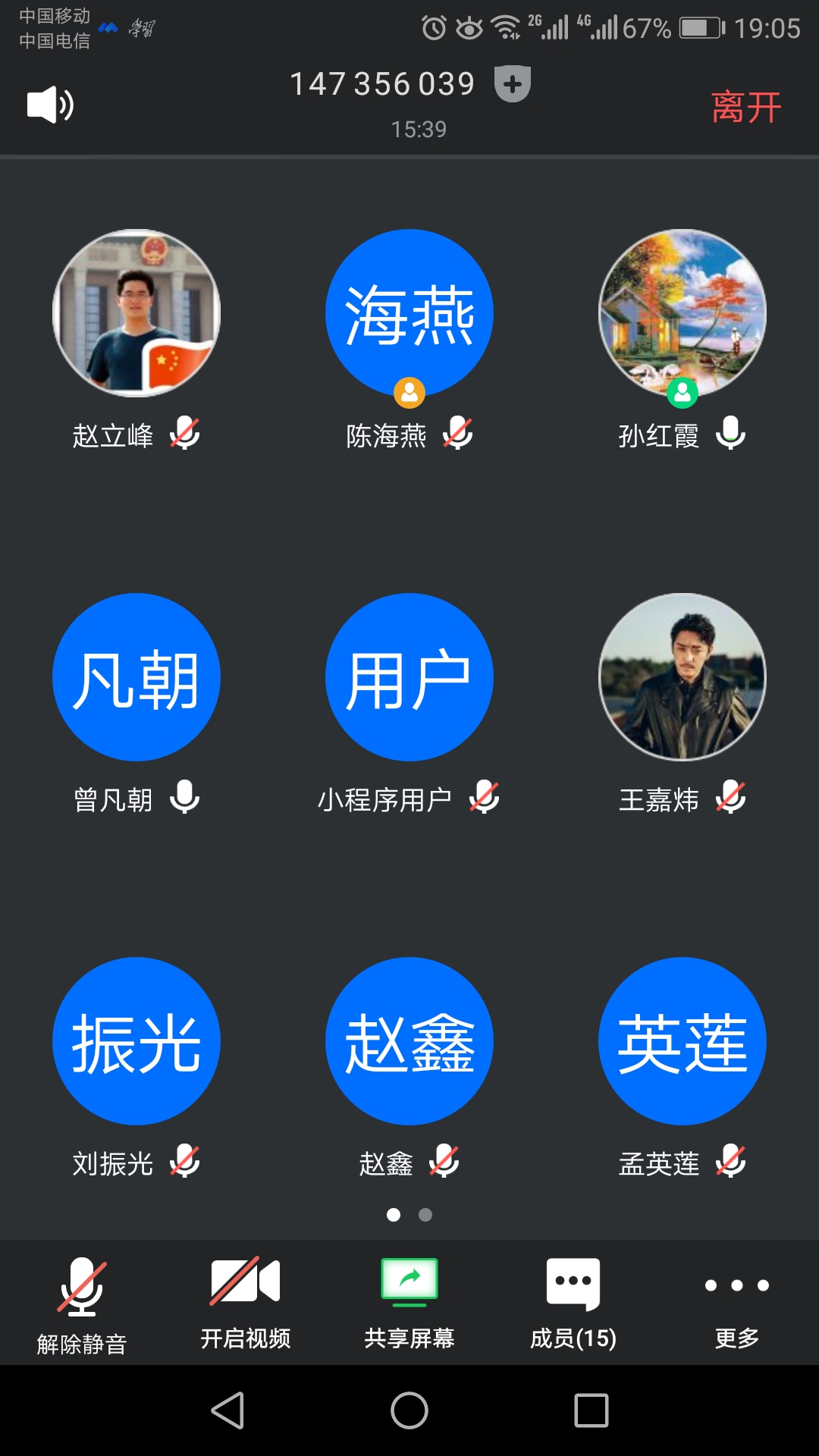Go back using the system back button
Image resolution: width=819 pixels, height=1456 pixels.
pos(227,1410)
